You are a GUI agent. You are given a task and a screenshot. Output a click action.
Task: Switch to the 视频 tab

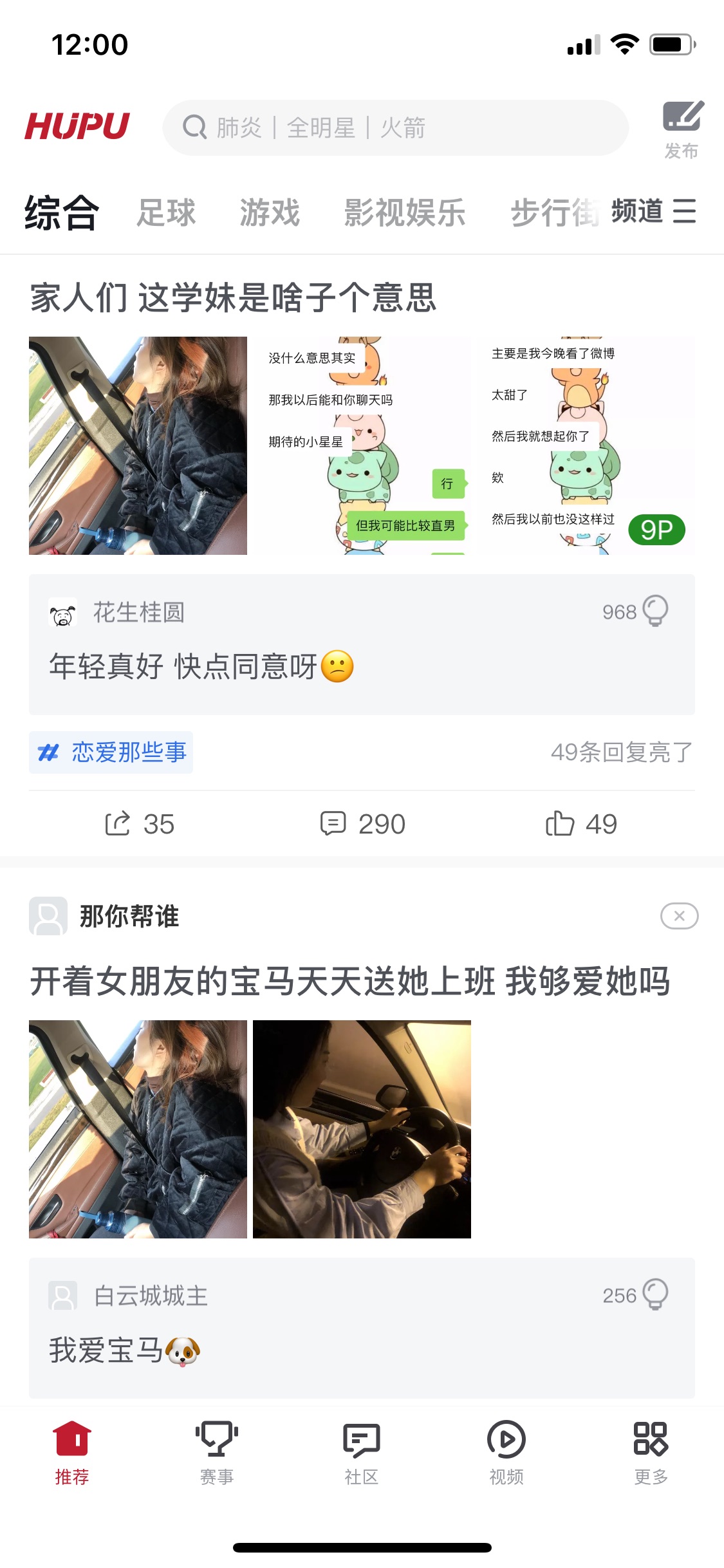(x=506, y=1453)
